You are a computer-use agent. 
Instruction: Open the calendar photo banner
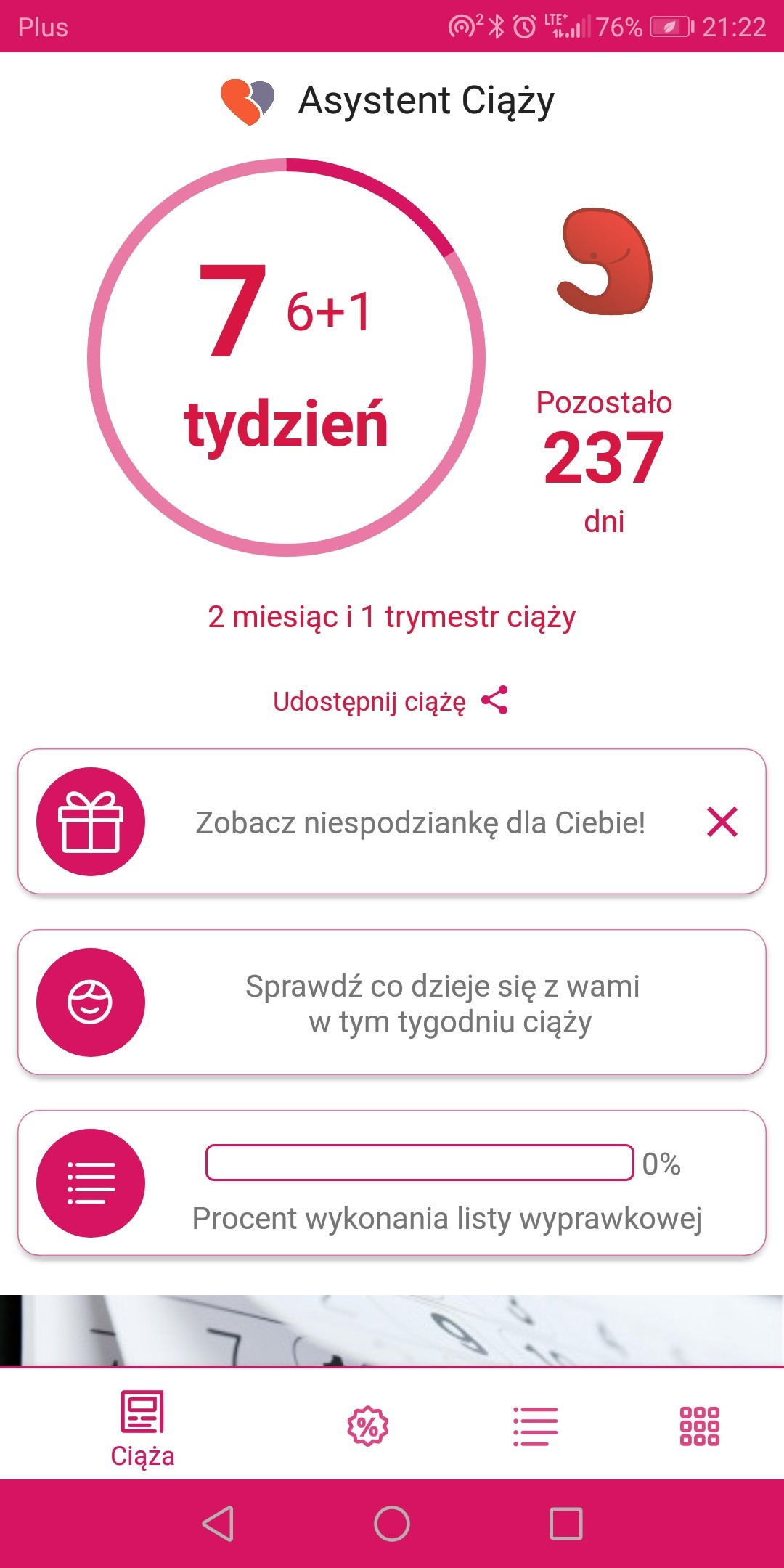tap(392, 1331)
